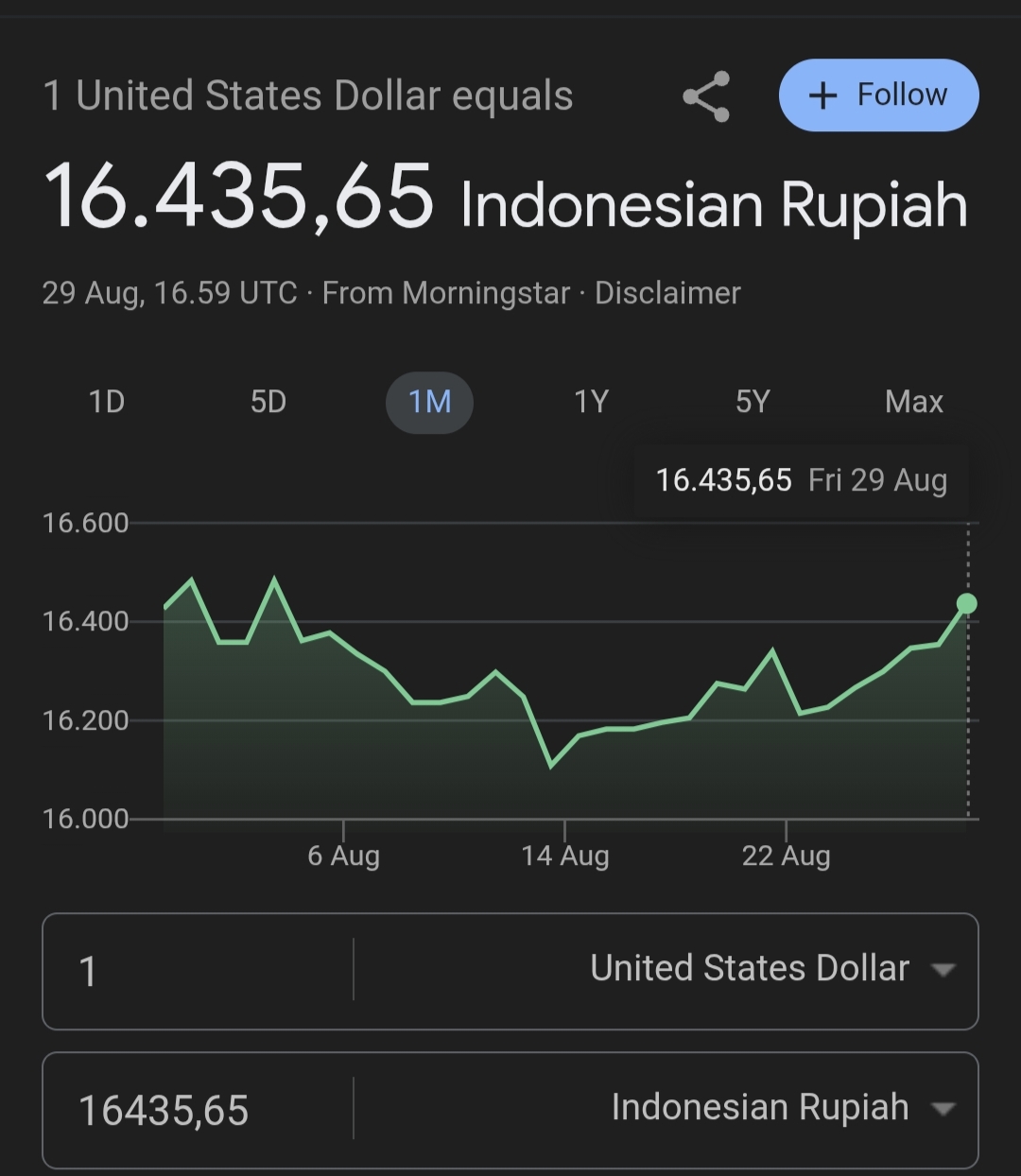
Task: Open the 1Y exchange rate view
Action: (x=591, y=402)
